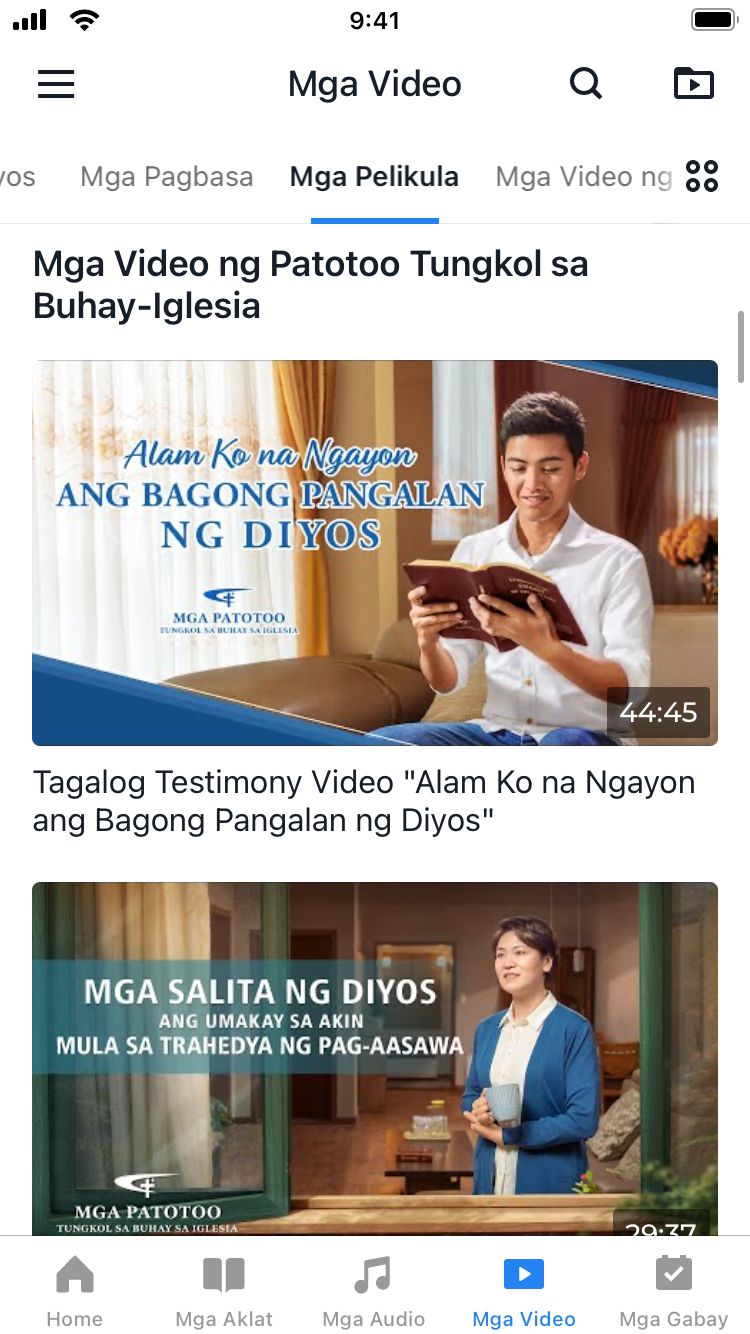Image resolution: width=750 pixels, height=1334 pixels.
Task: Open the downloaded videos folder icon
Action: [693, 84]
